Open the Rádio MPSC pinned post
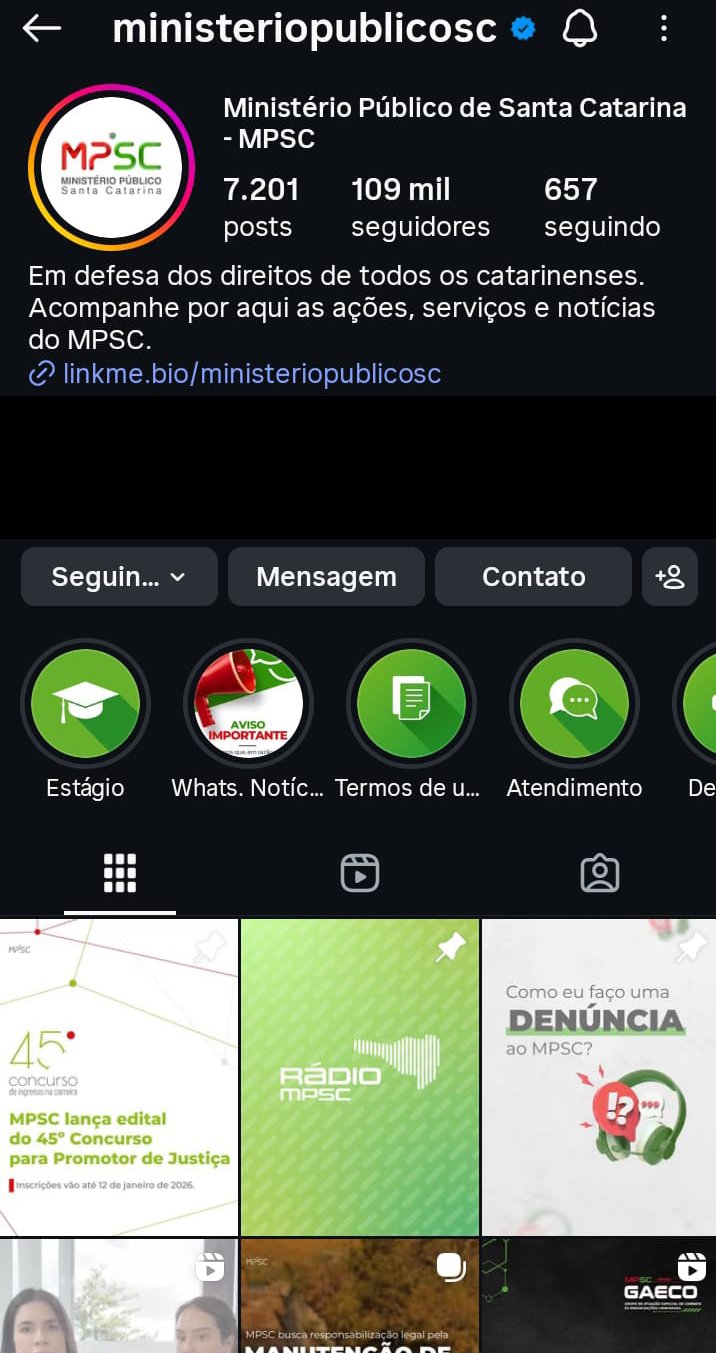The image size is (716, 1353). pyautogui.click(x=359, y=1078)
